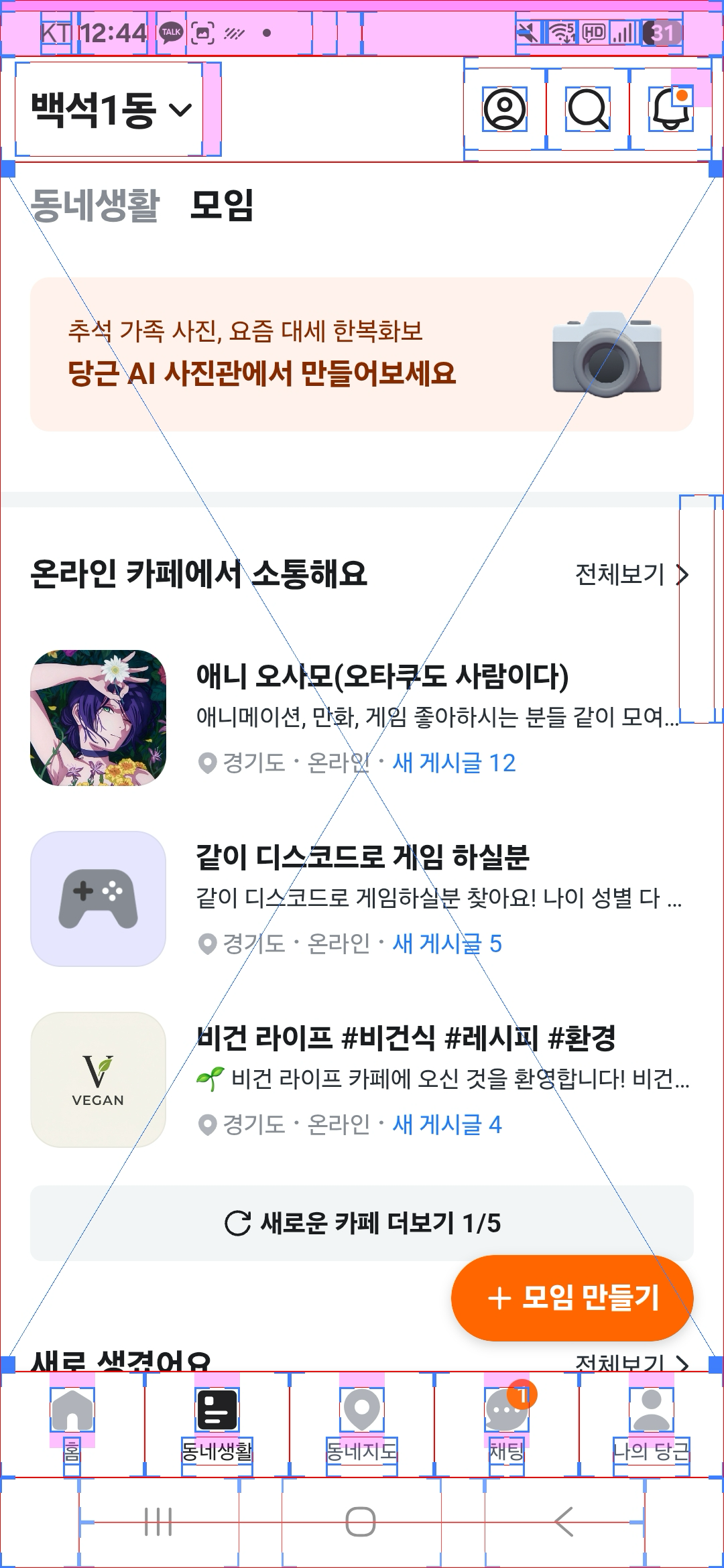Create a group with 모임 만들기
Viewport: 724px width, 1568px height.
tap(572, 1298)
